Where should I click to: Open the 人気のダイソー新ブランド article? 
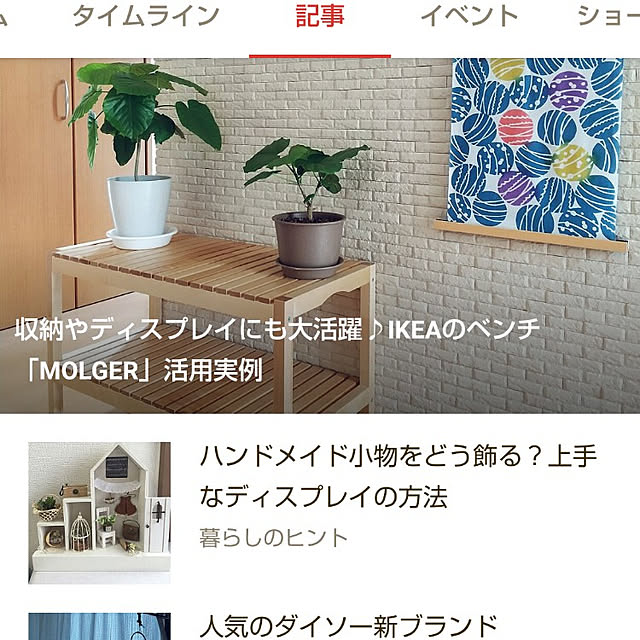pos(348,626)
